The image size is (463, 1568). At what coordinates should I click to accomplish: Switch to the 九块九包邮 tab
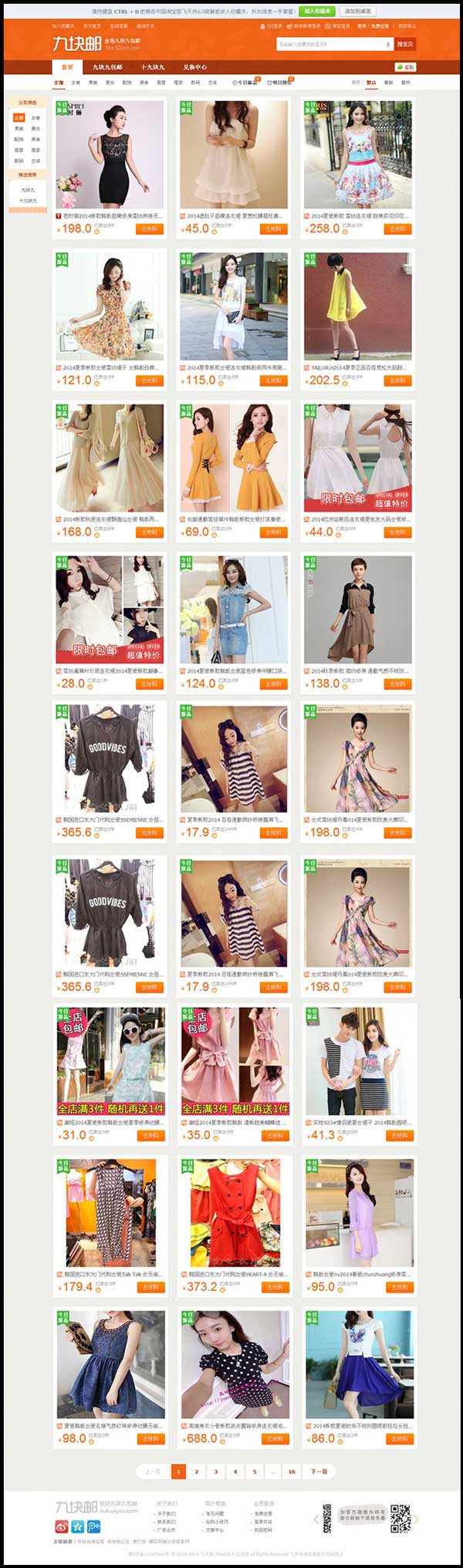point(107,67)
